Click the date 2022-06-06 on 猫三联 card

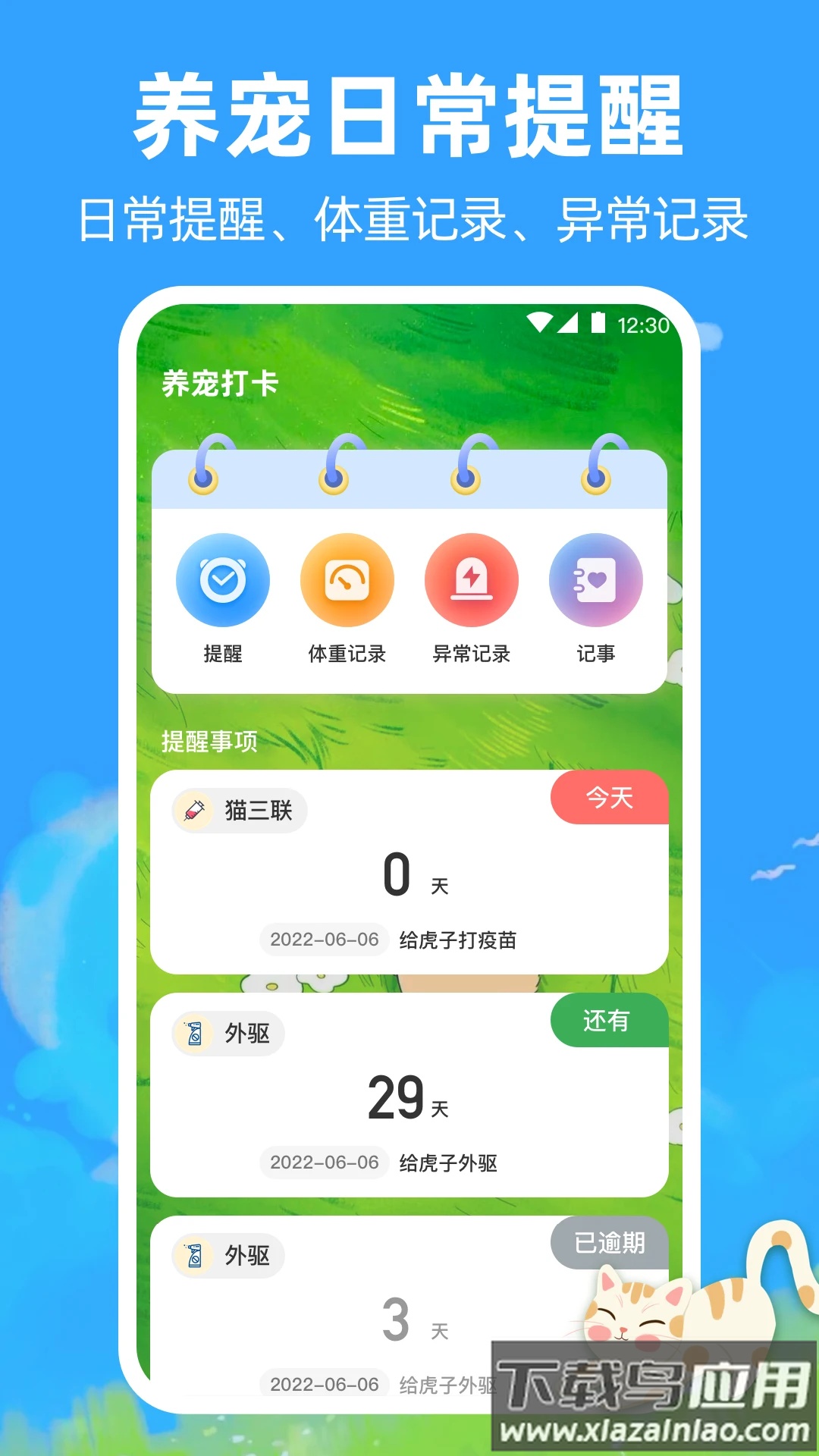point(322,940)
